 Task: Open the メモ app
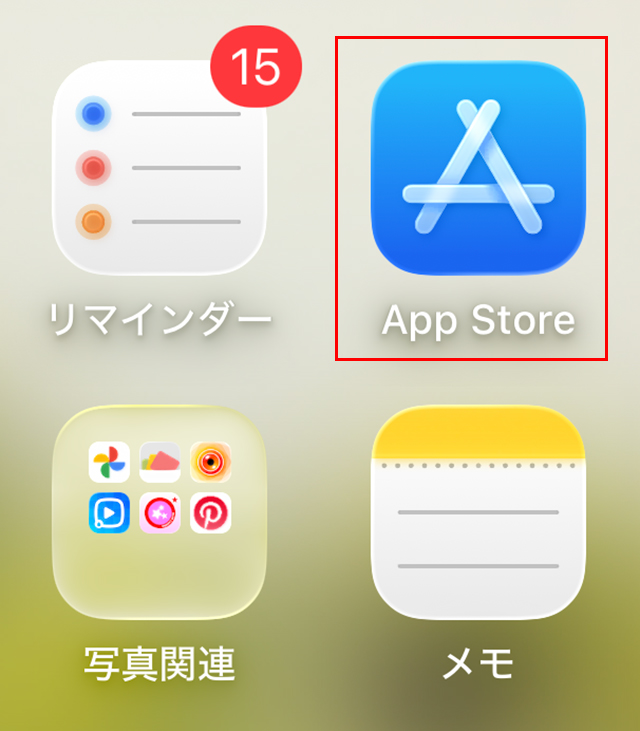[478, 512]
